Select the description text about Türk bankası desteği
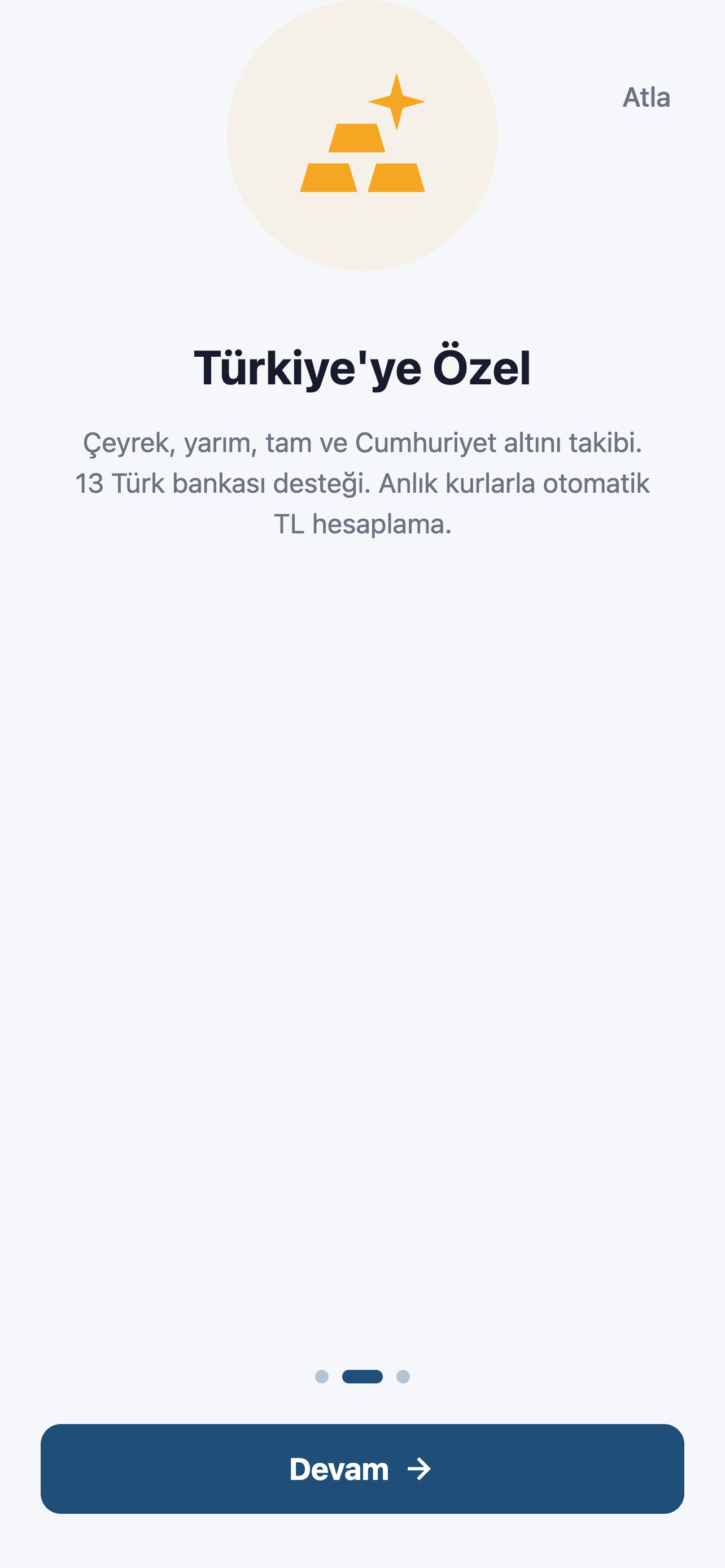This screenshot has width=725, height=1568. point(362,484)
